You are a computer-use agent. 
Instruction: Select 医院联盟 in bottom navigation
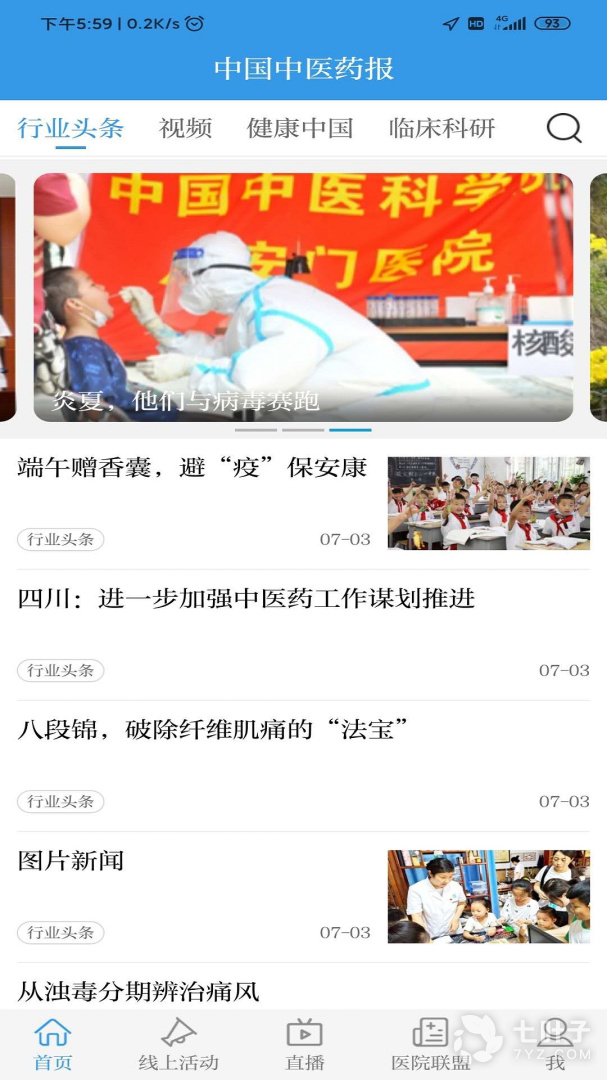pos(430,1044)
